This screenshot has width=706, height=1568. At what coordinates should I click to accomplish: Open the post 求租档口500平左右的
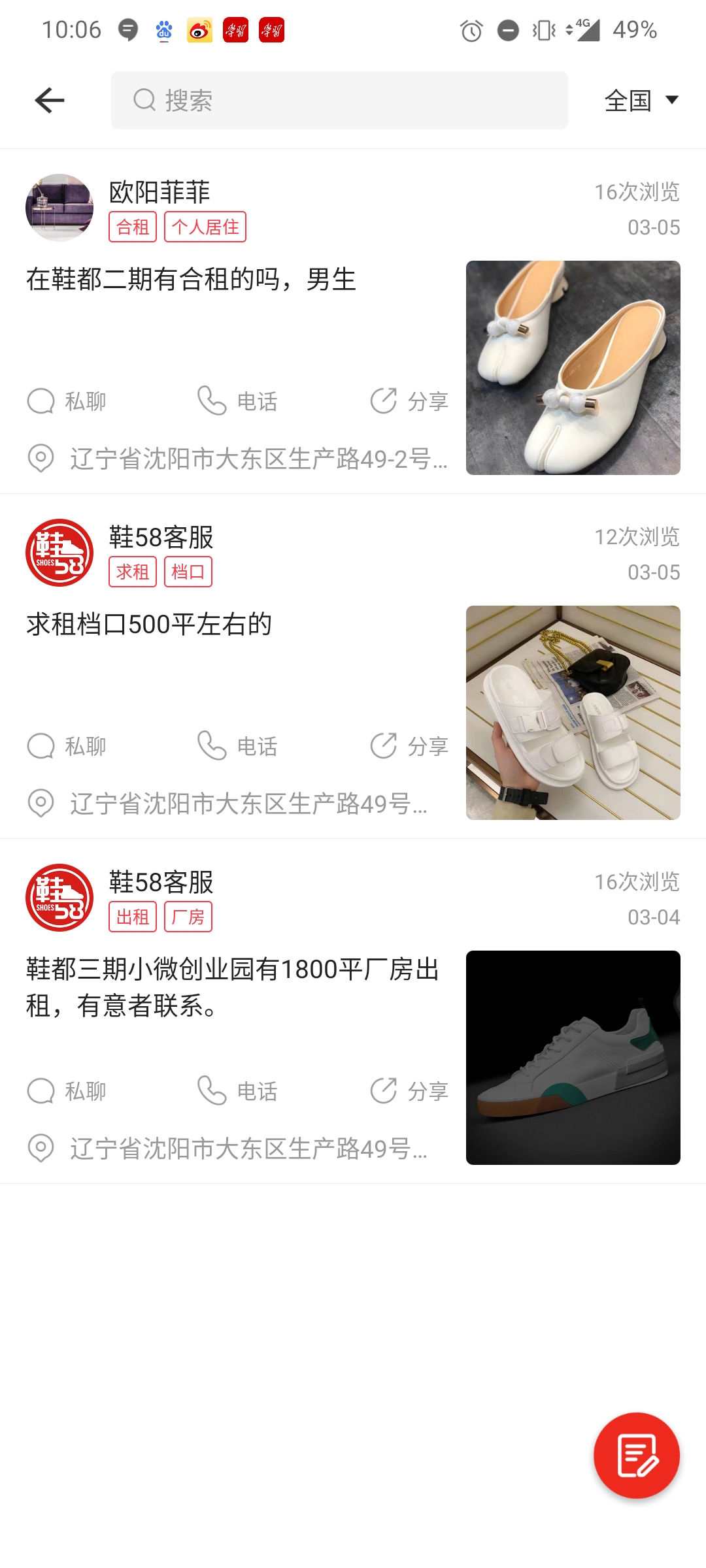149,625
